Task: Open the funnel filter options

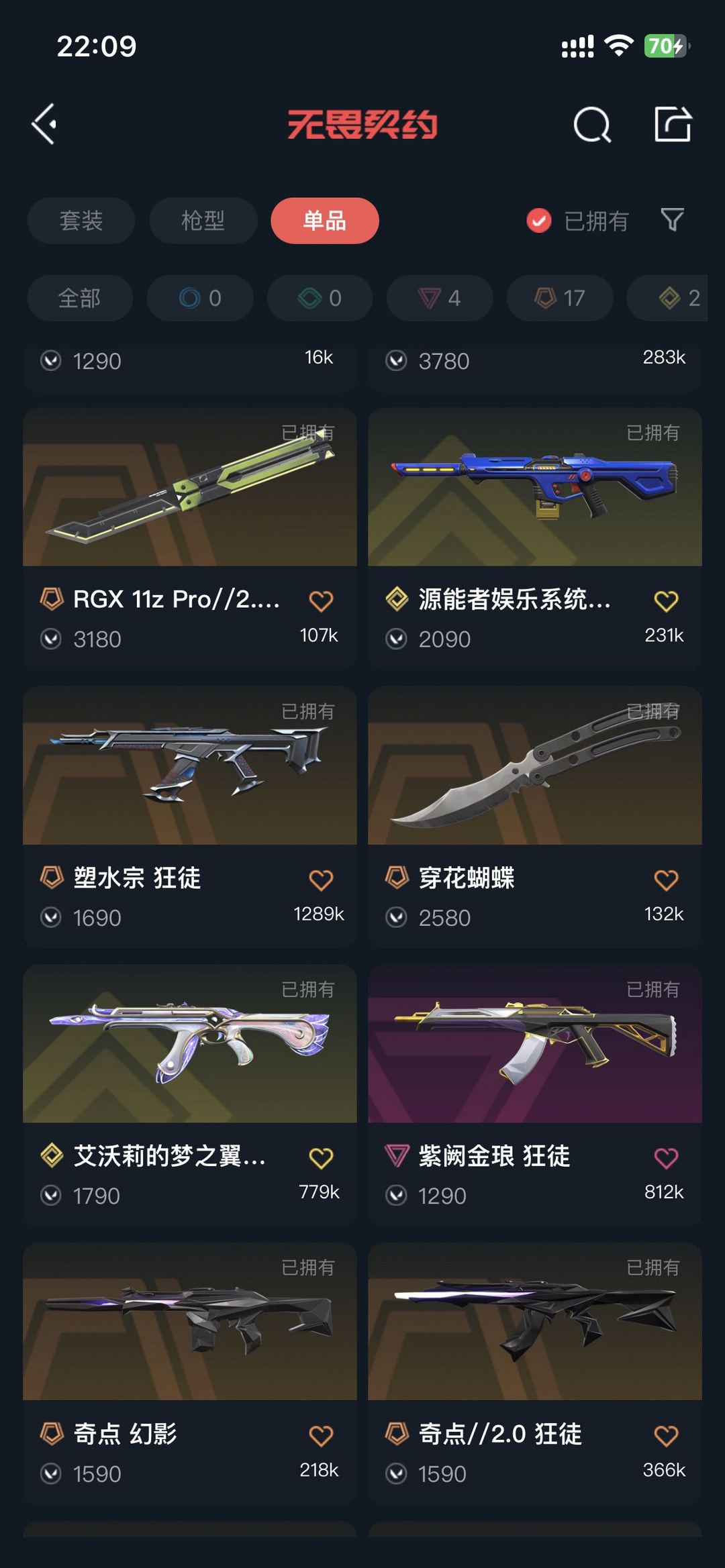Action: coord(673,220)
